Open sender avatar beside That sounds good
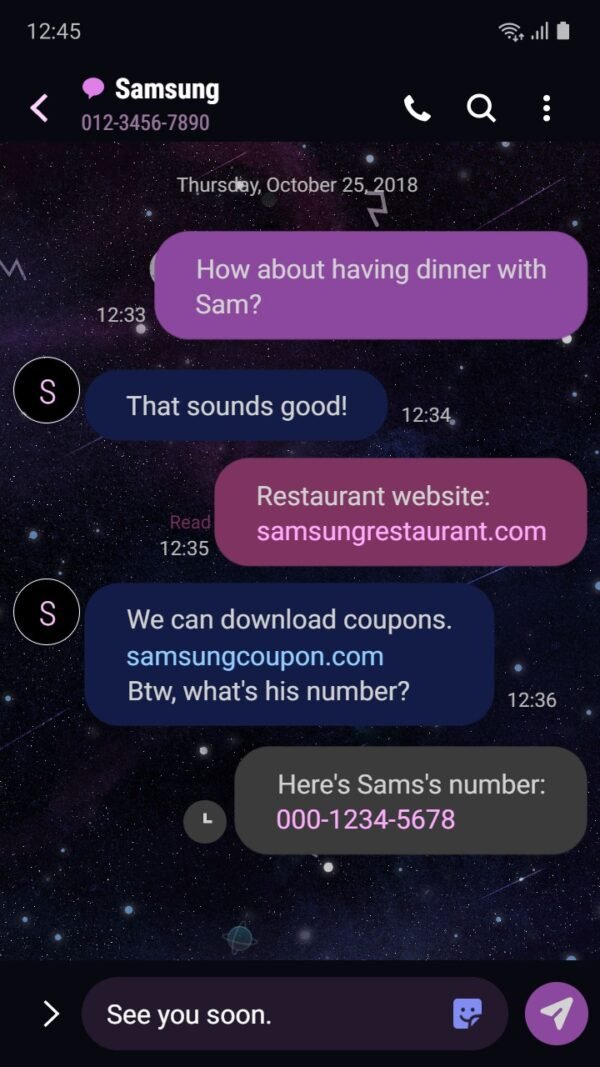Image resolution: width=600 pixels, height=1067 pixels. [x=46, y=390]
